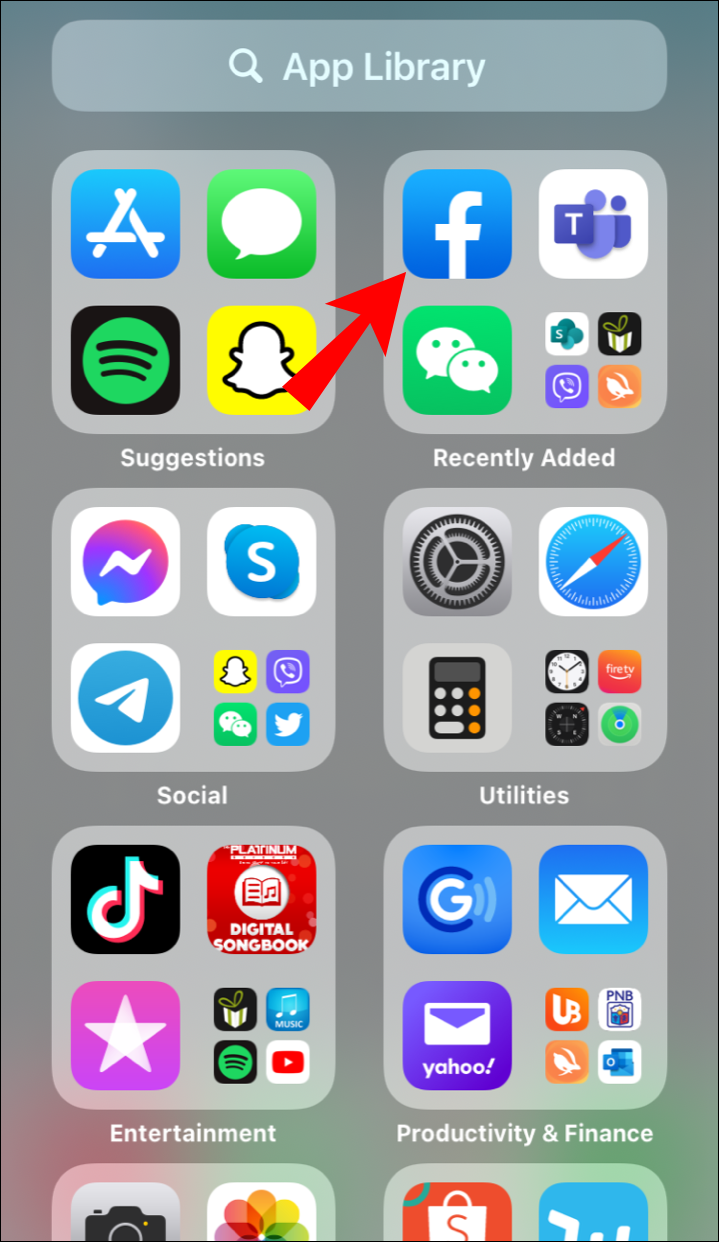This screenshot has height=1242, width=719.
Task: Expand the Social folder cluster
Action: [x=261, y=697]
